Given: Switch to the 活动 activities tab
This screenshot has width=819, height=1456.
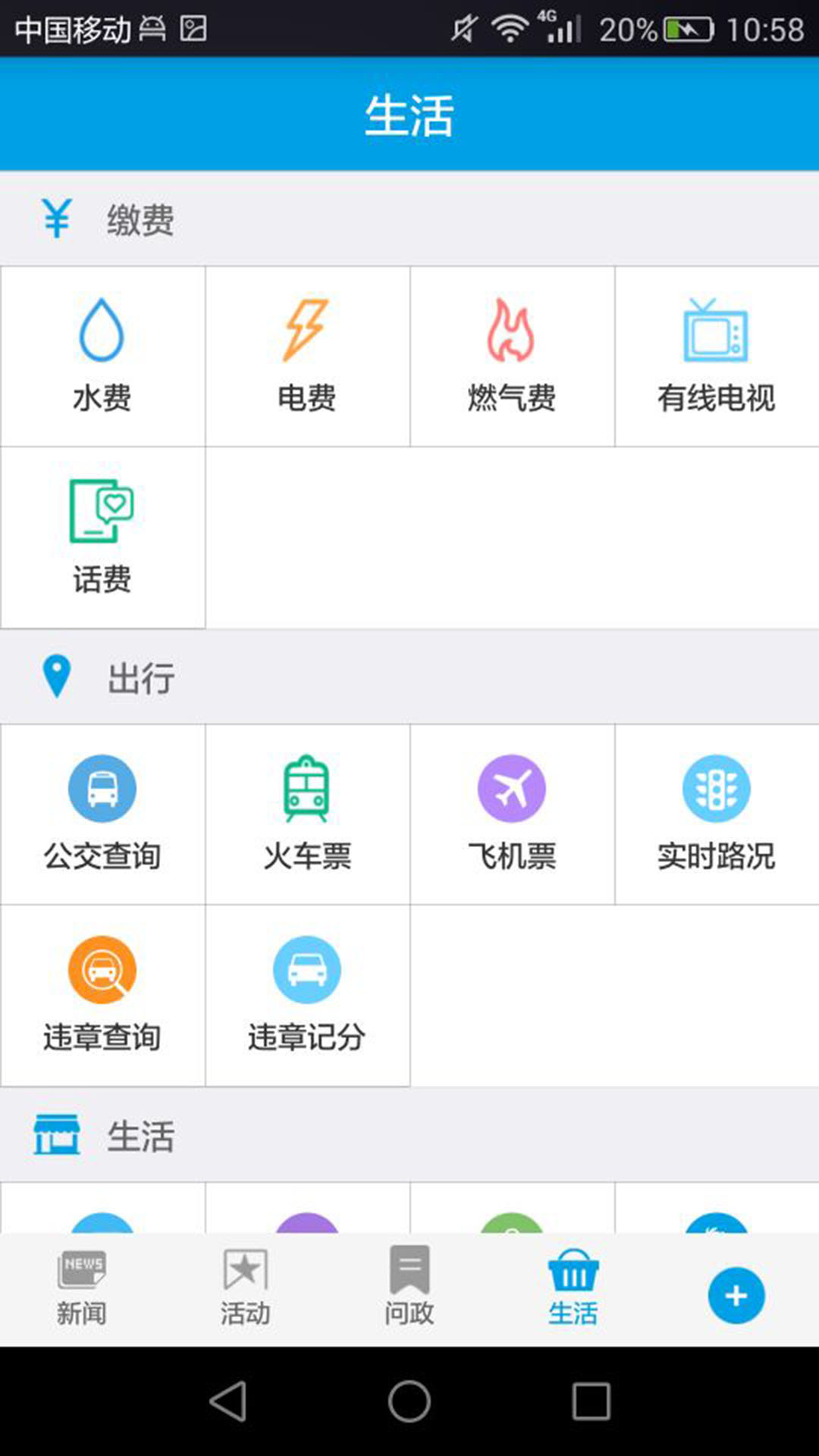Looking at the screenshot, I should [x=245, y=1289].
